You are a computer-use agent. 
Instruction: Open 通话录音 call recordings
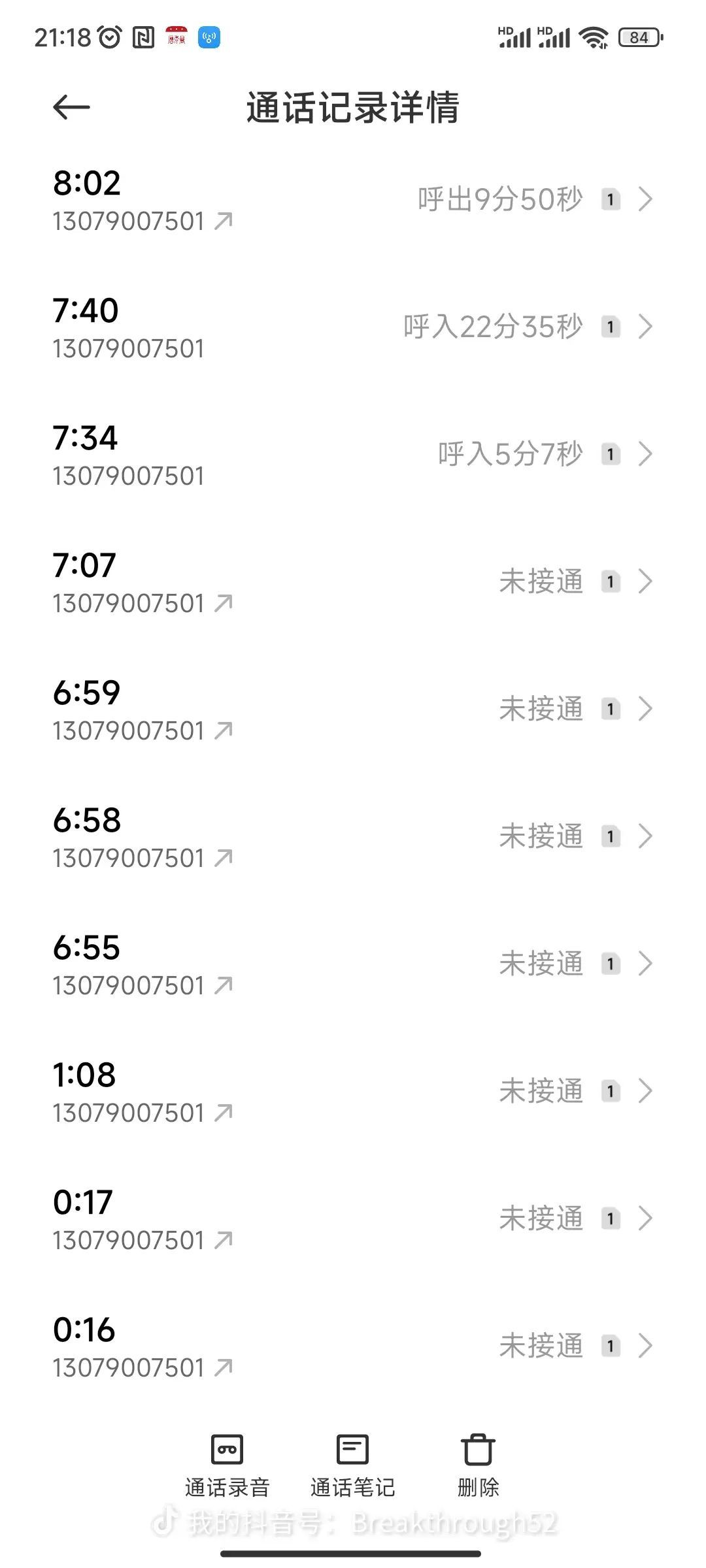(227, 1463)
